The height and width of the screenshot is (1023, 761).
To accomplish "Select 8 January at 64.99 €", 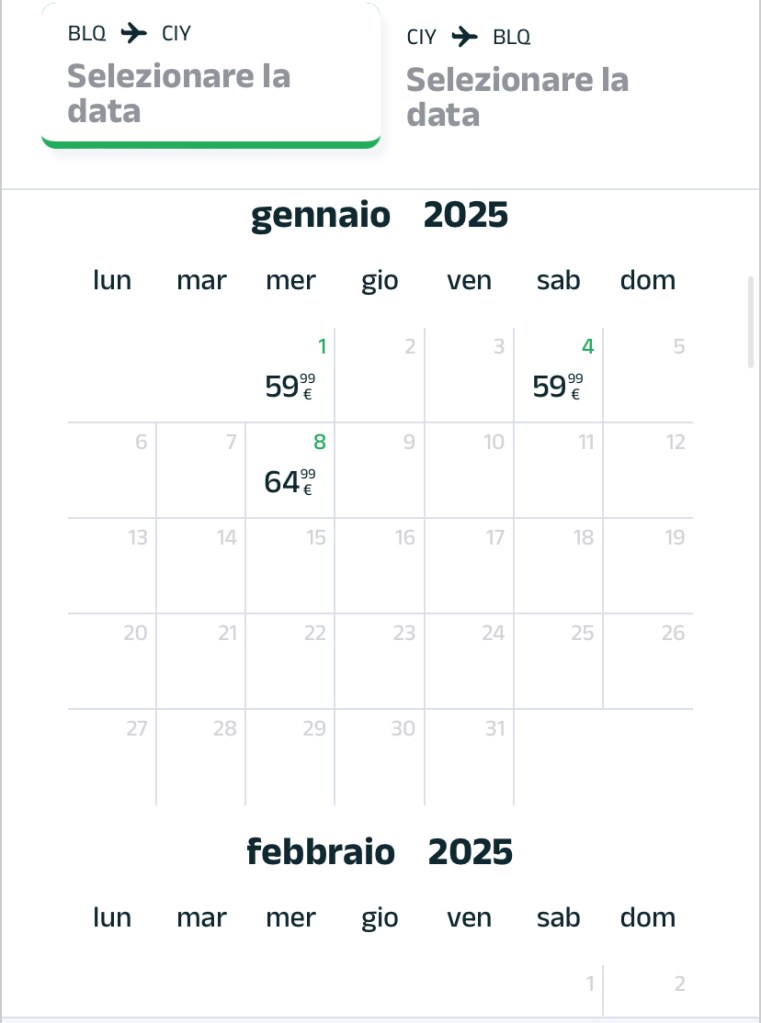I will pyautogui.click(x=290, y=470).
